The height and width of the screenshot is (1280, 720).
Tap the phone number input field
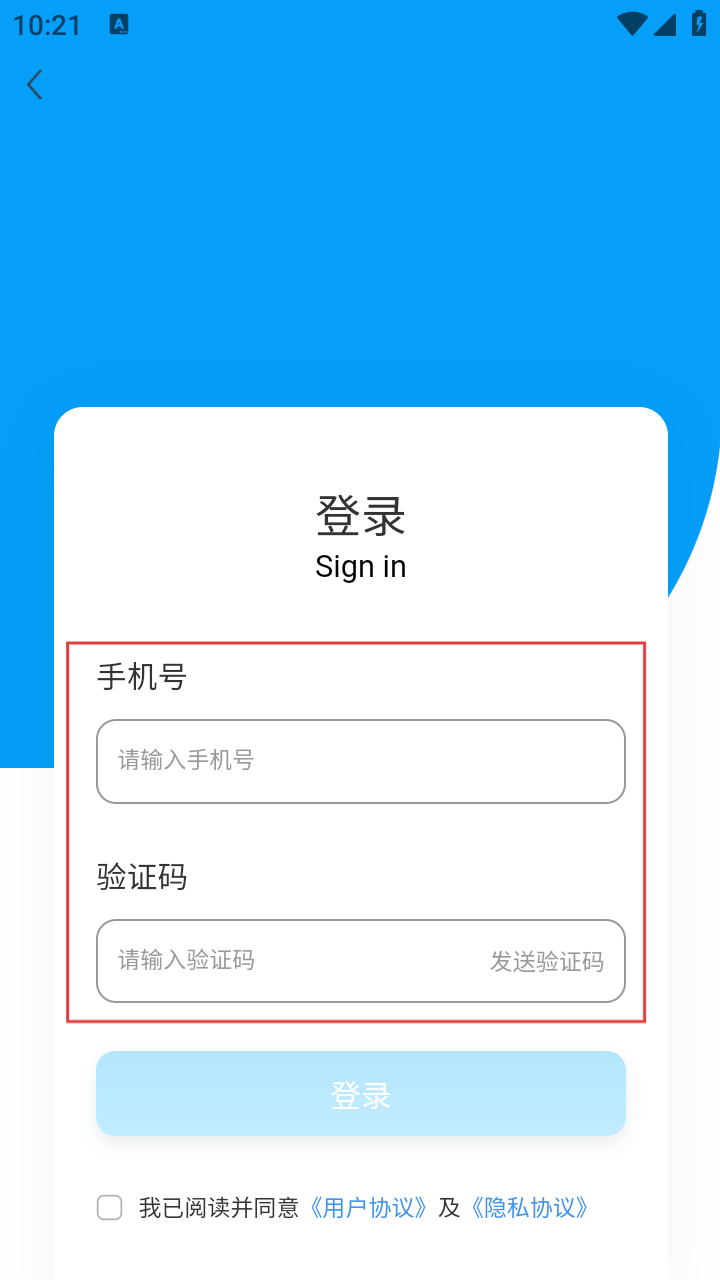[x=360, y=761]
